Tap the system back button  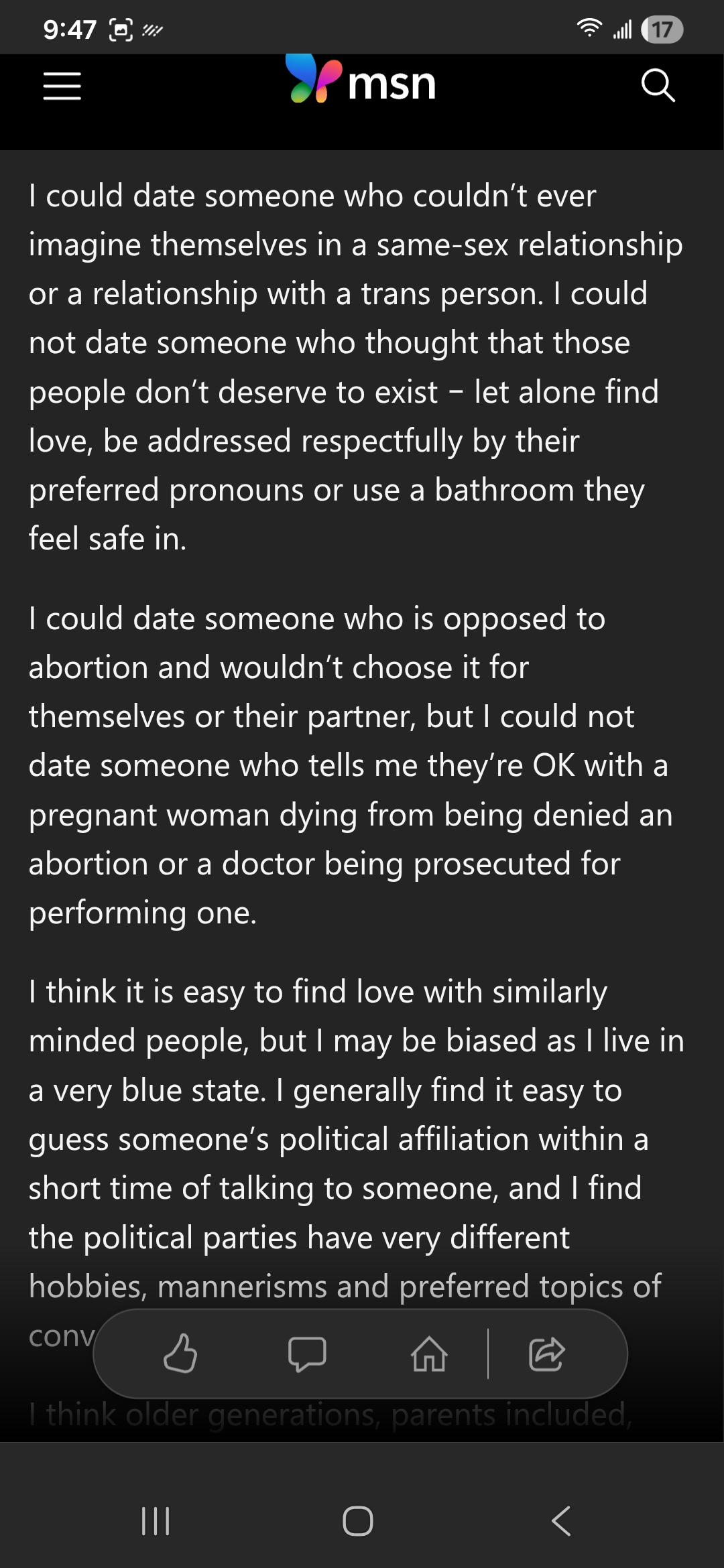coord(561,1520)
